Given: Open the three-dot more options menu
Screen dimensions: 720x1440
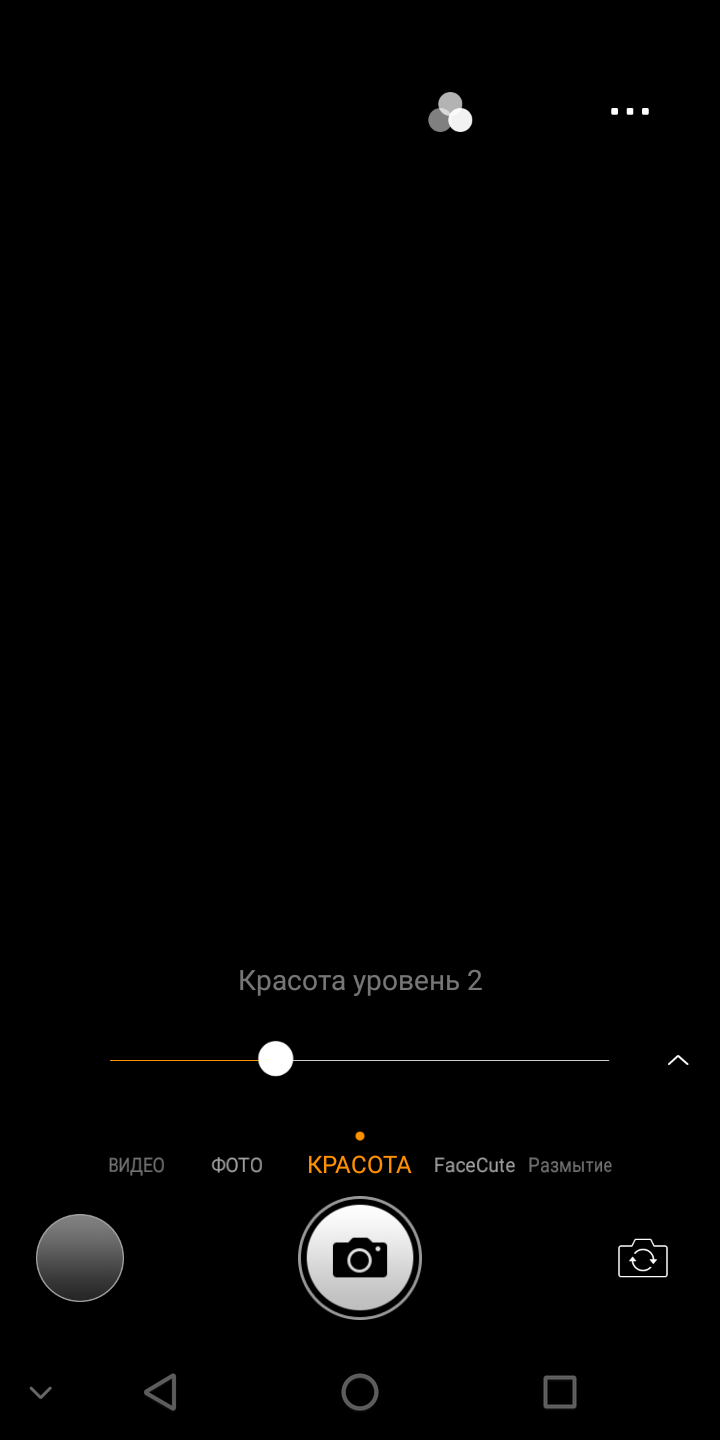Looking at the screenshot, I should pos(630,111).
